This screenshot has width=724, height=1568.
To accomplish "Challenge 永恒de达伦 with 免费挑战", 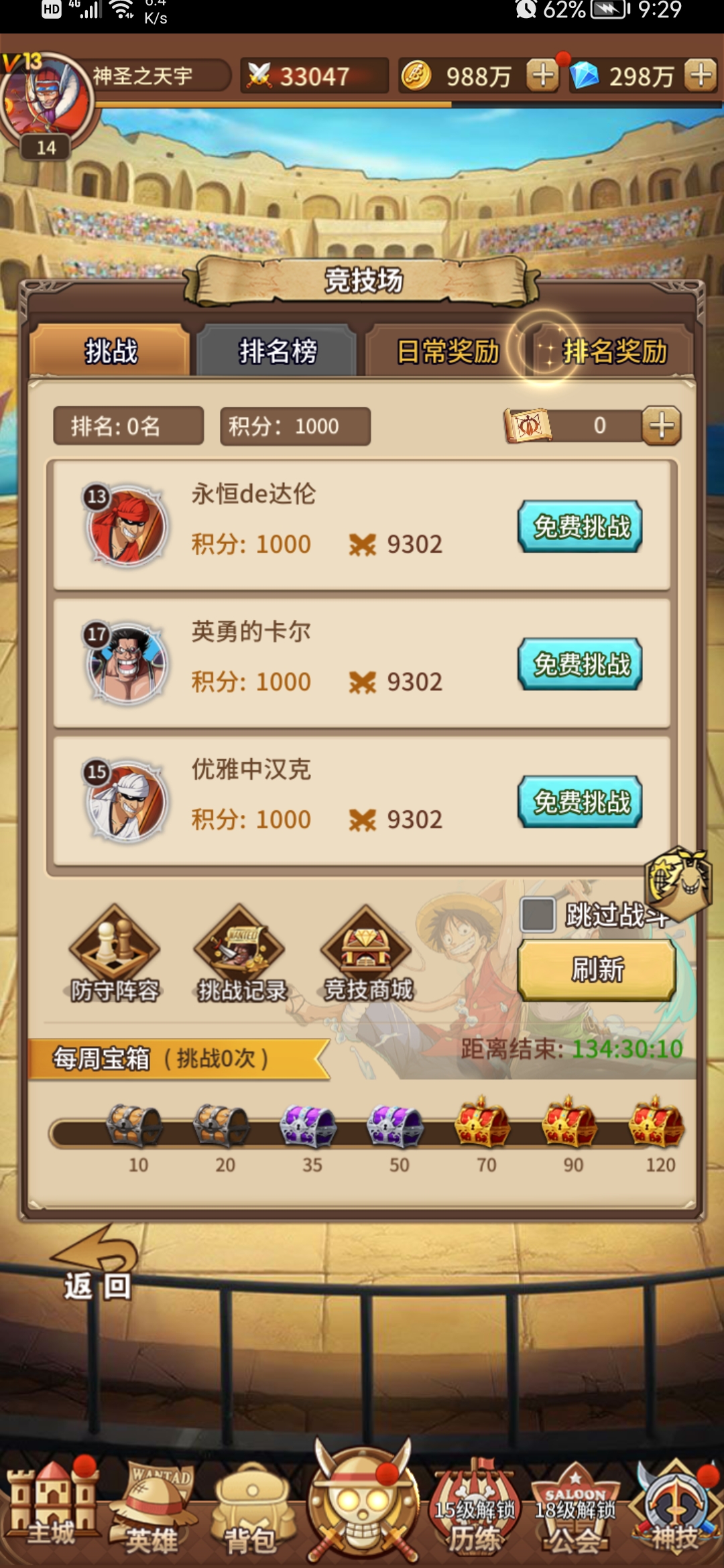I will pos(580,527).
